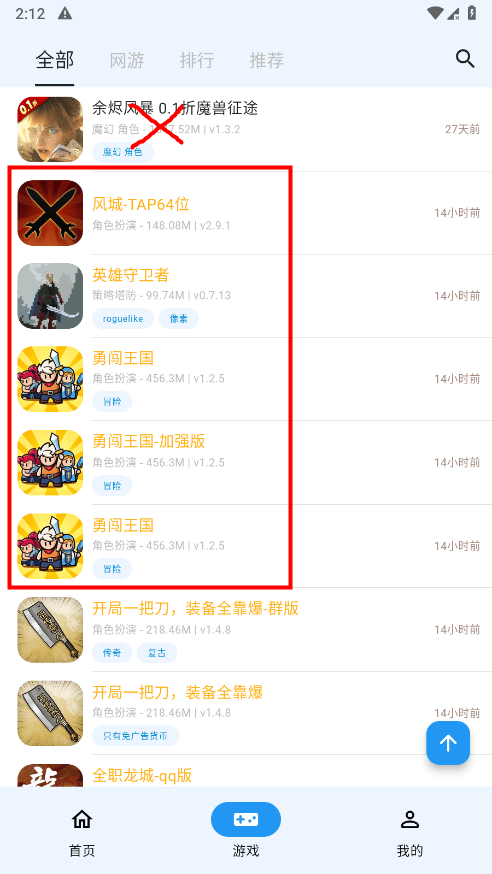The image size is (492, 874).
Task: Switch to the 排行 tab
Action: pos(197,60)
